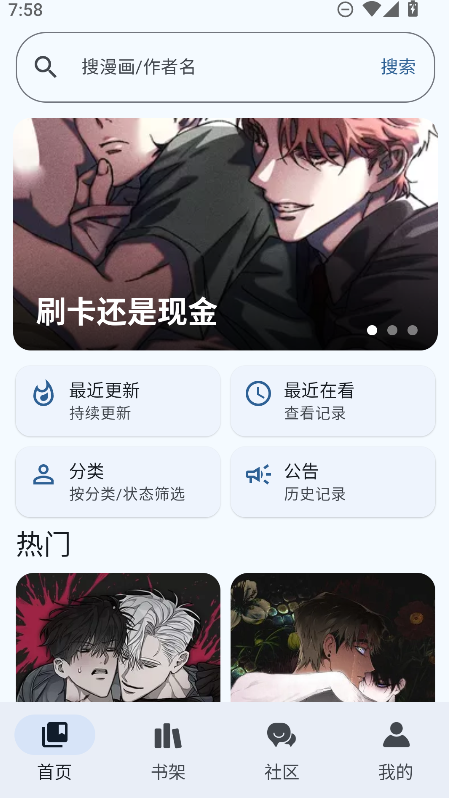Switch to the 我的 tab
This screenshot has height=798, width=449.
coord(396,750)
